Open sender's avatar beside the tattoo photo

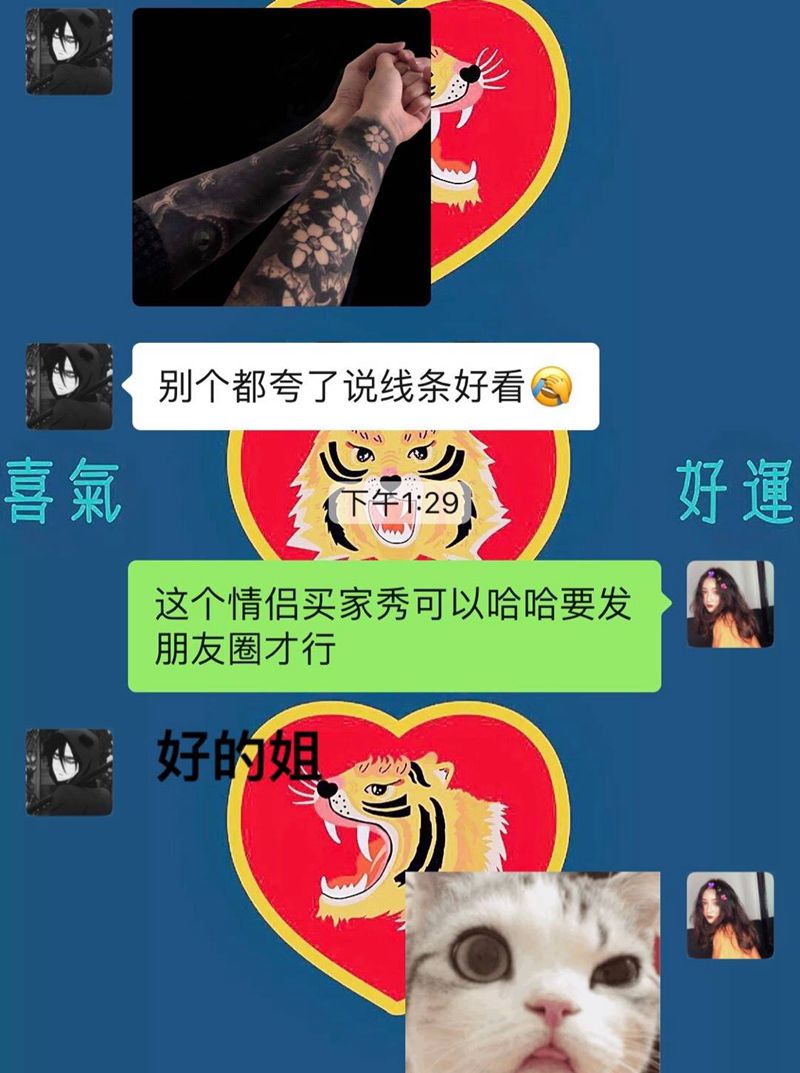pos(69,52)
